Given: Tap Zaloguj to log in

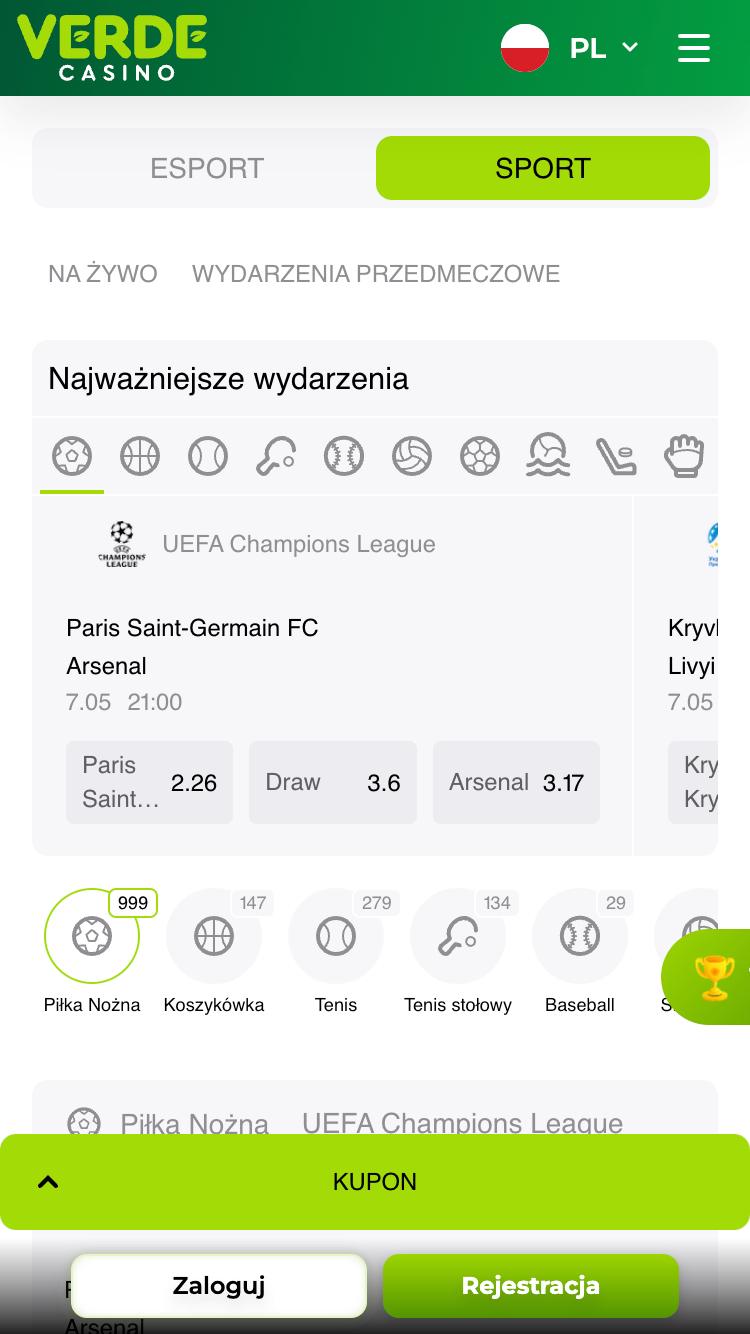Looking at the screenshot, I should tap(219, 1286).
